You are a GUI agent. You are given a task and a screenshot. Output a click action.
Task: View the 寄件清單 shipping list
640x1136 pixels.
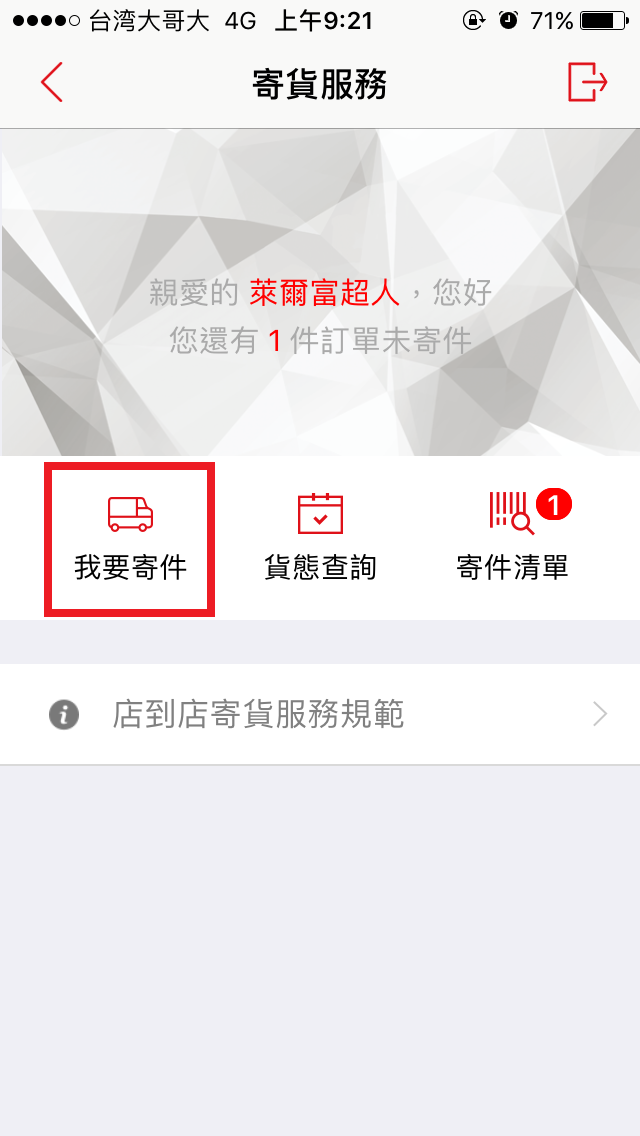pos(513,540)
